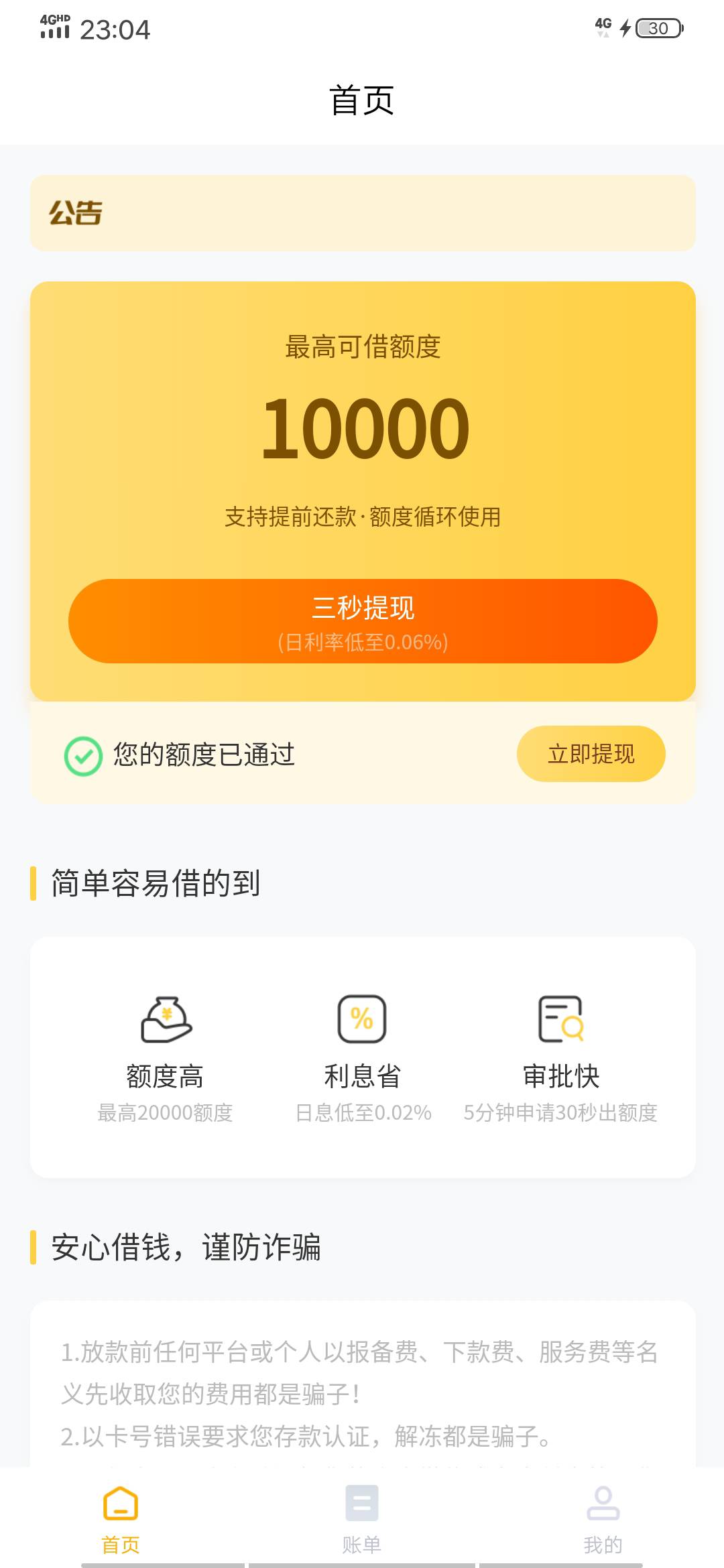Tap the 三秒提现 orange button

pos(363,621)
